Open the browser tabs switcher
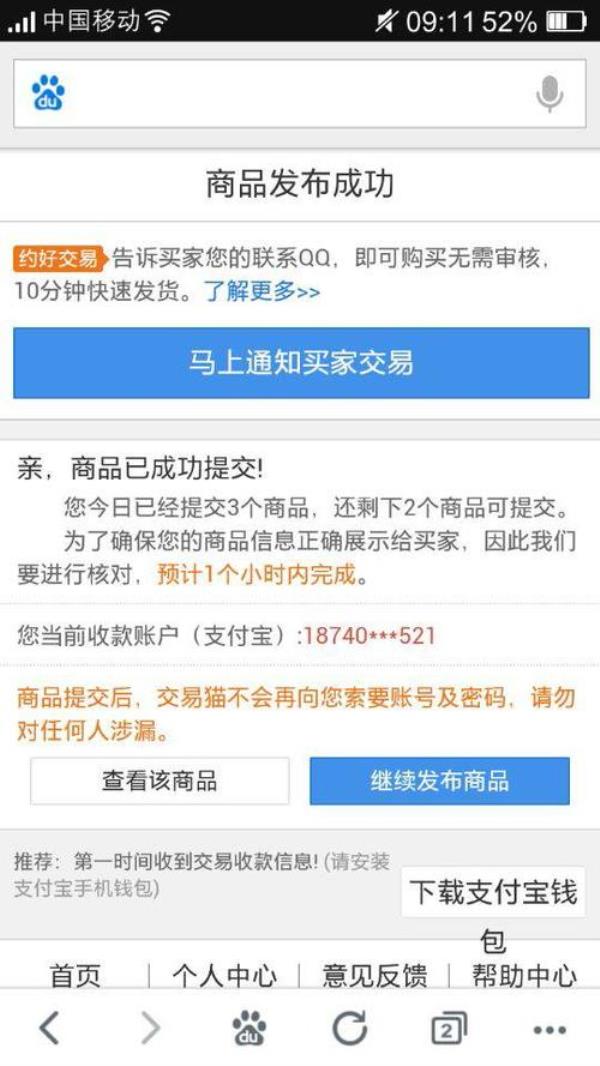 pyautogui.click(x=449, y=1027)
